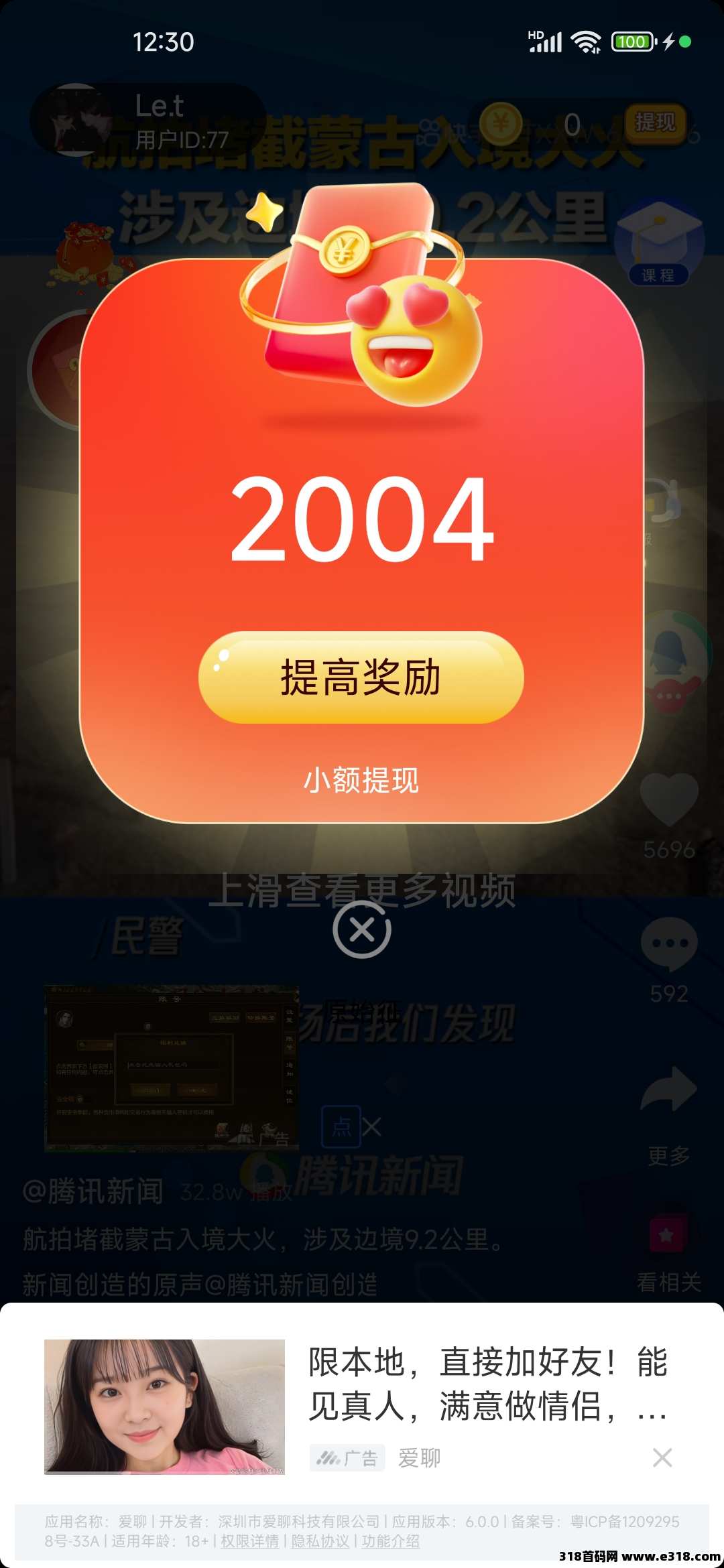Open 权限详情 link

249,1541
